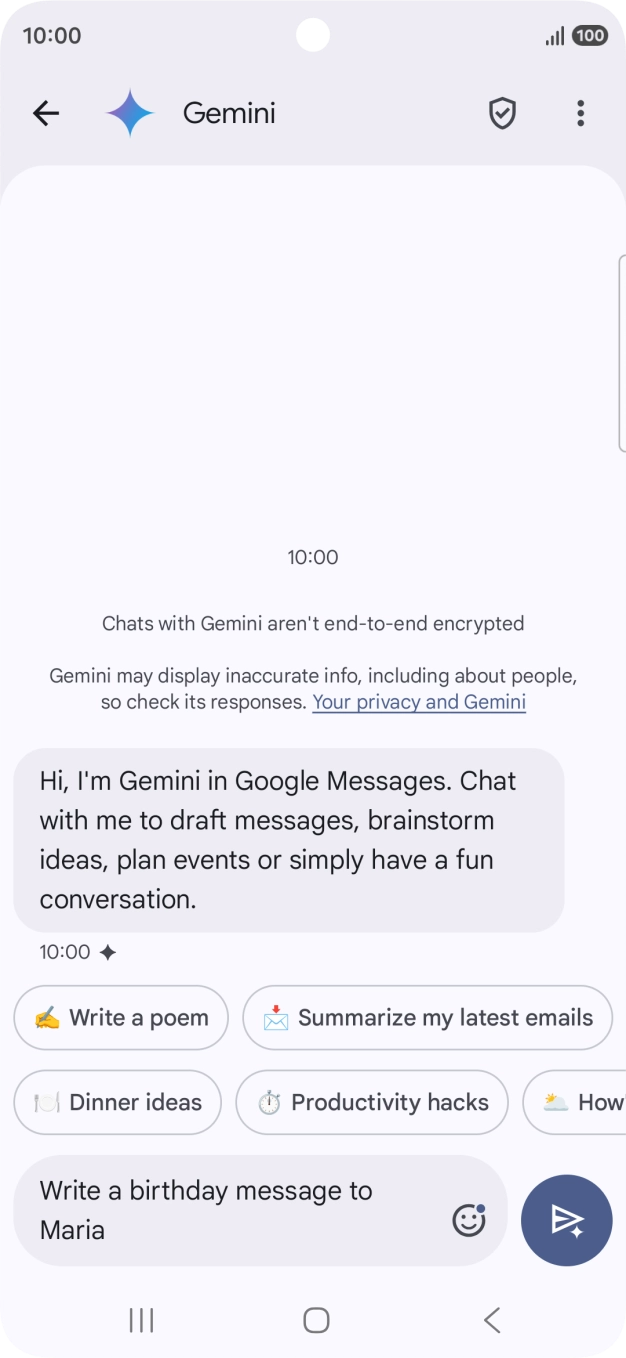Open the recent apps view
The image size is (626, 1358).
[x=141, y=1320]
